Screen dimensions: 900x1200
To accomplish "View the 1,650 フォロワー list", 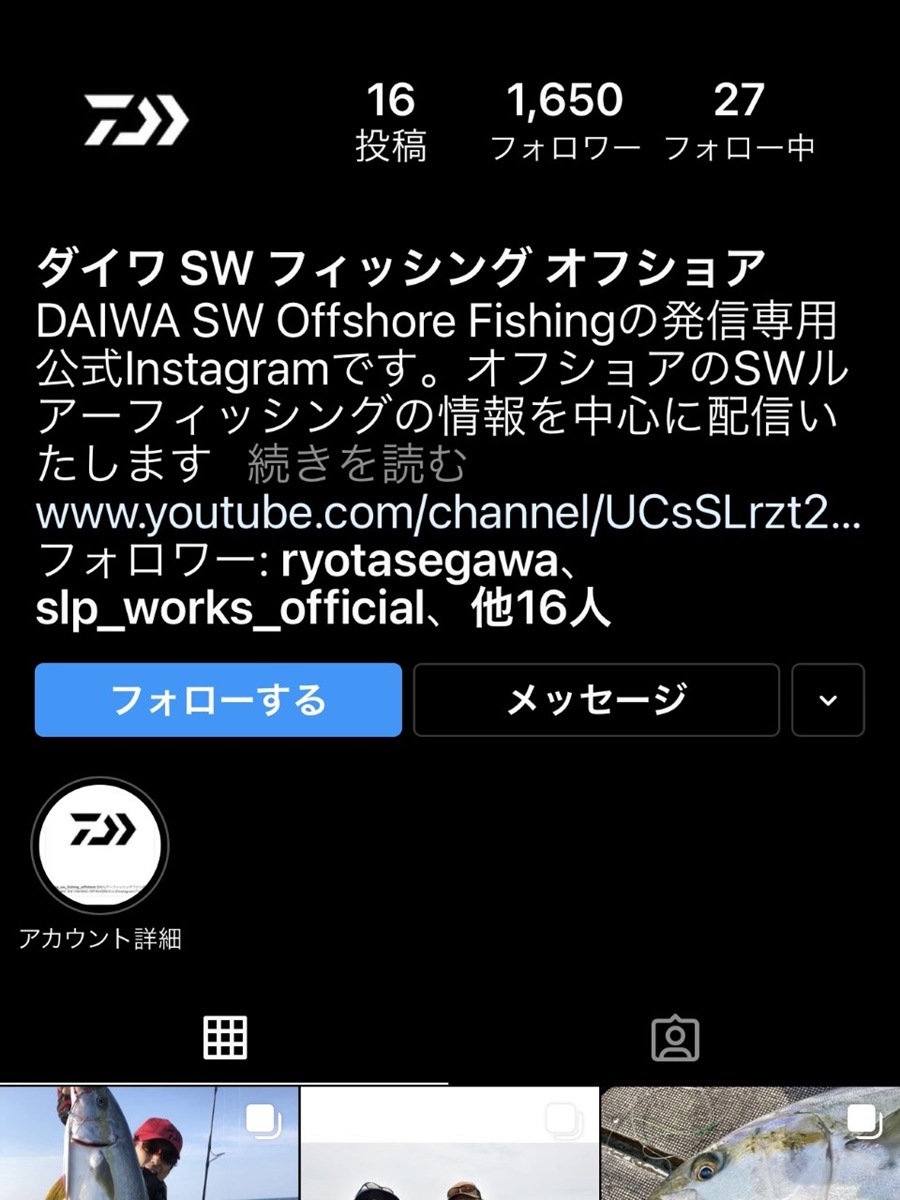I will coord(565,122).
